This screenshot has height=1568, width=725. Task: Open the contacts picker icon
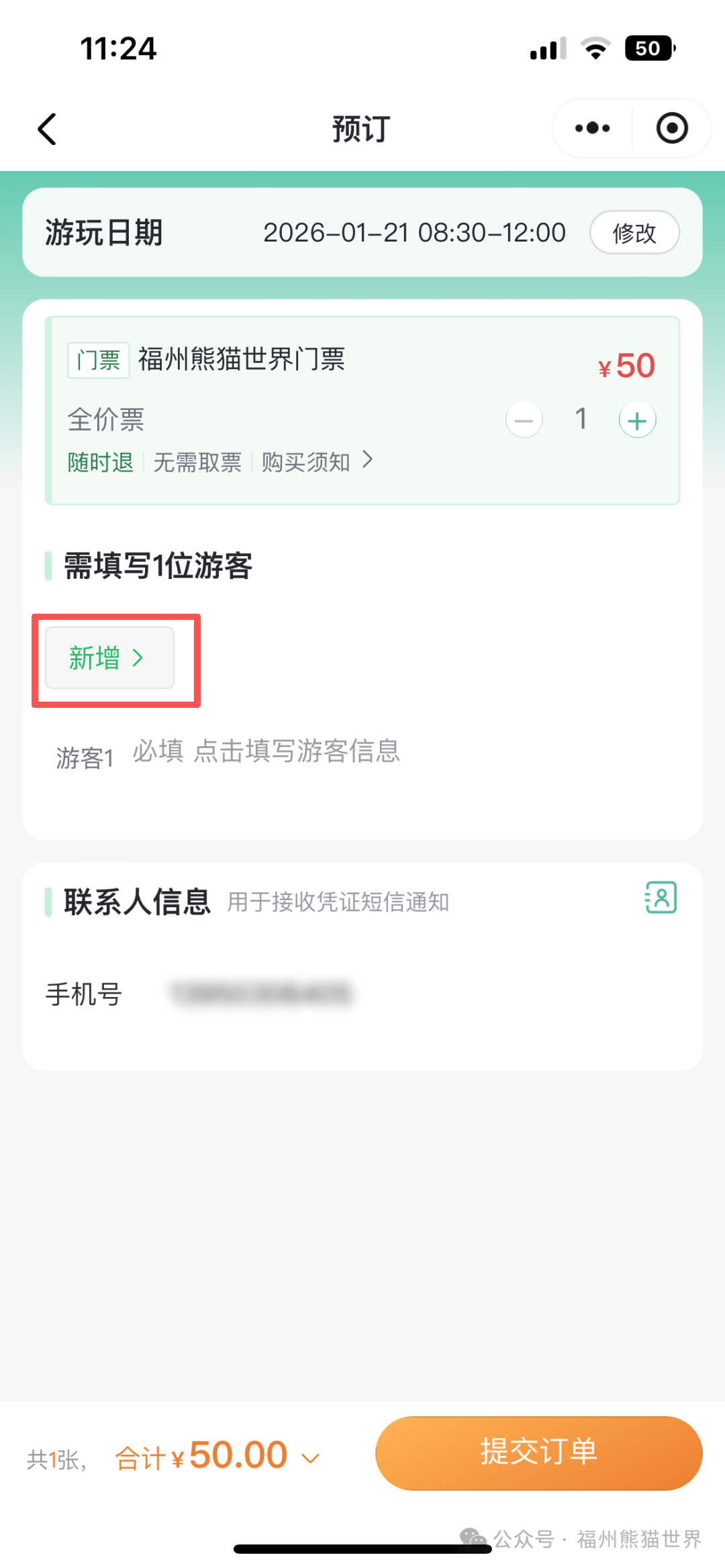click(661, 898)
